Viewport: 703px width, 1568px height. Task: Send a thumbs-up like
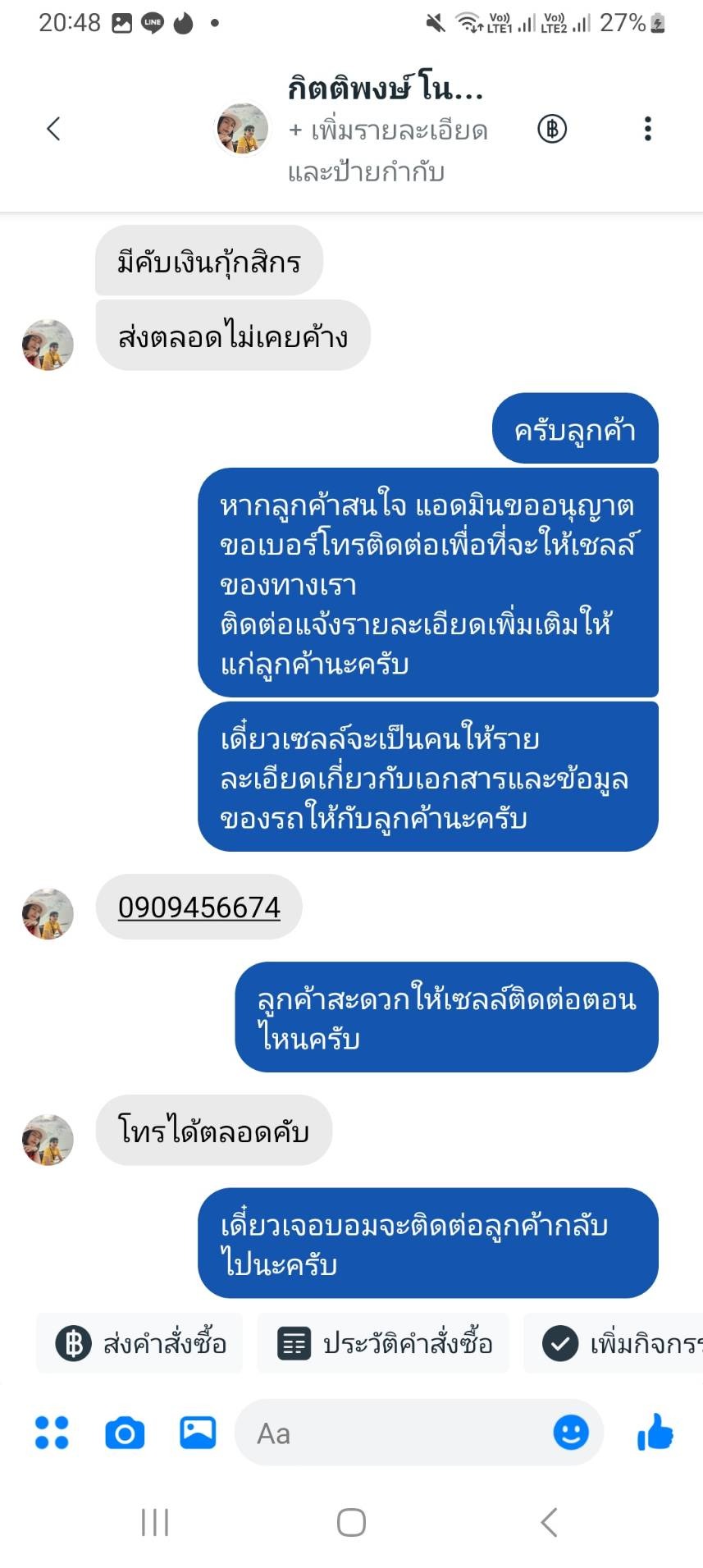tap(655, 1433)
